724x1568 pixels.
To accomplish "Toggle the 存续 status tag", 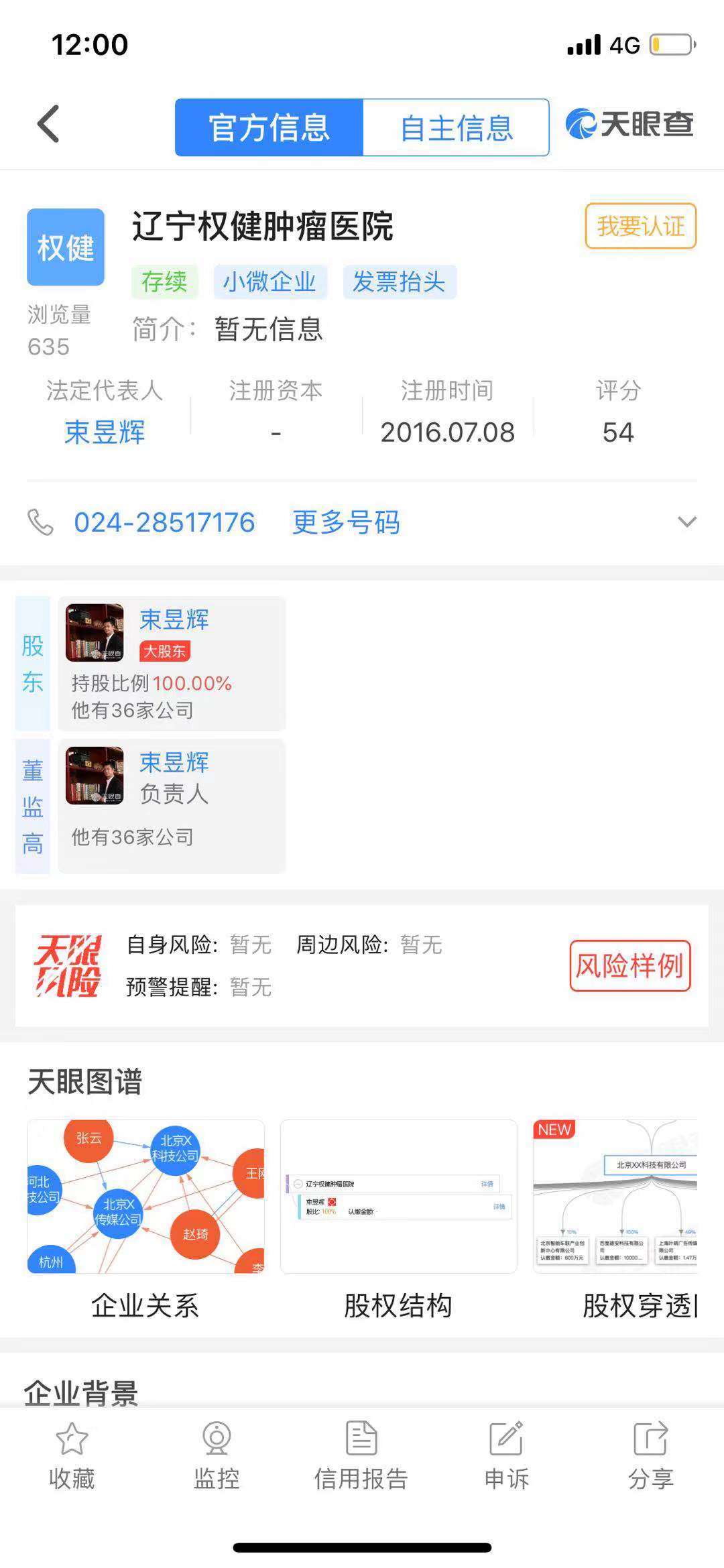I will [x=164, y=282].
